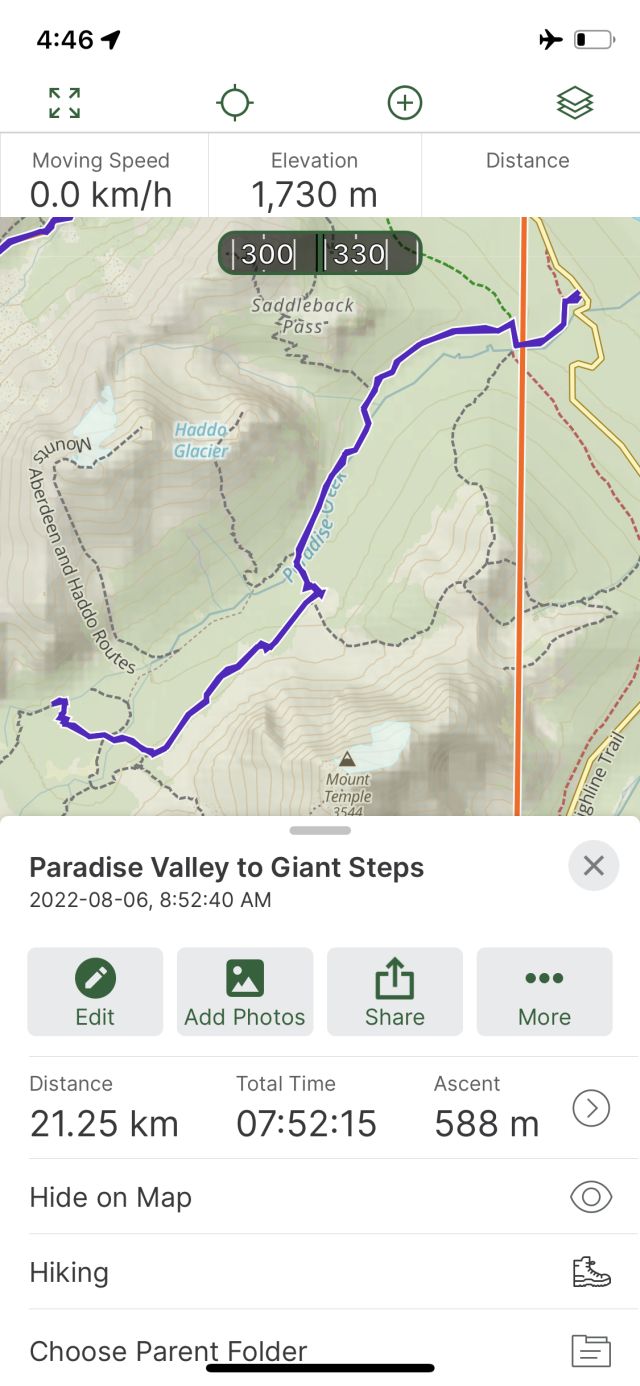This screenshot has height=1386, width=640.
Task: Add Photos to this track
Action: (245, 992)
